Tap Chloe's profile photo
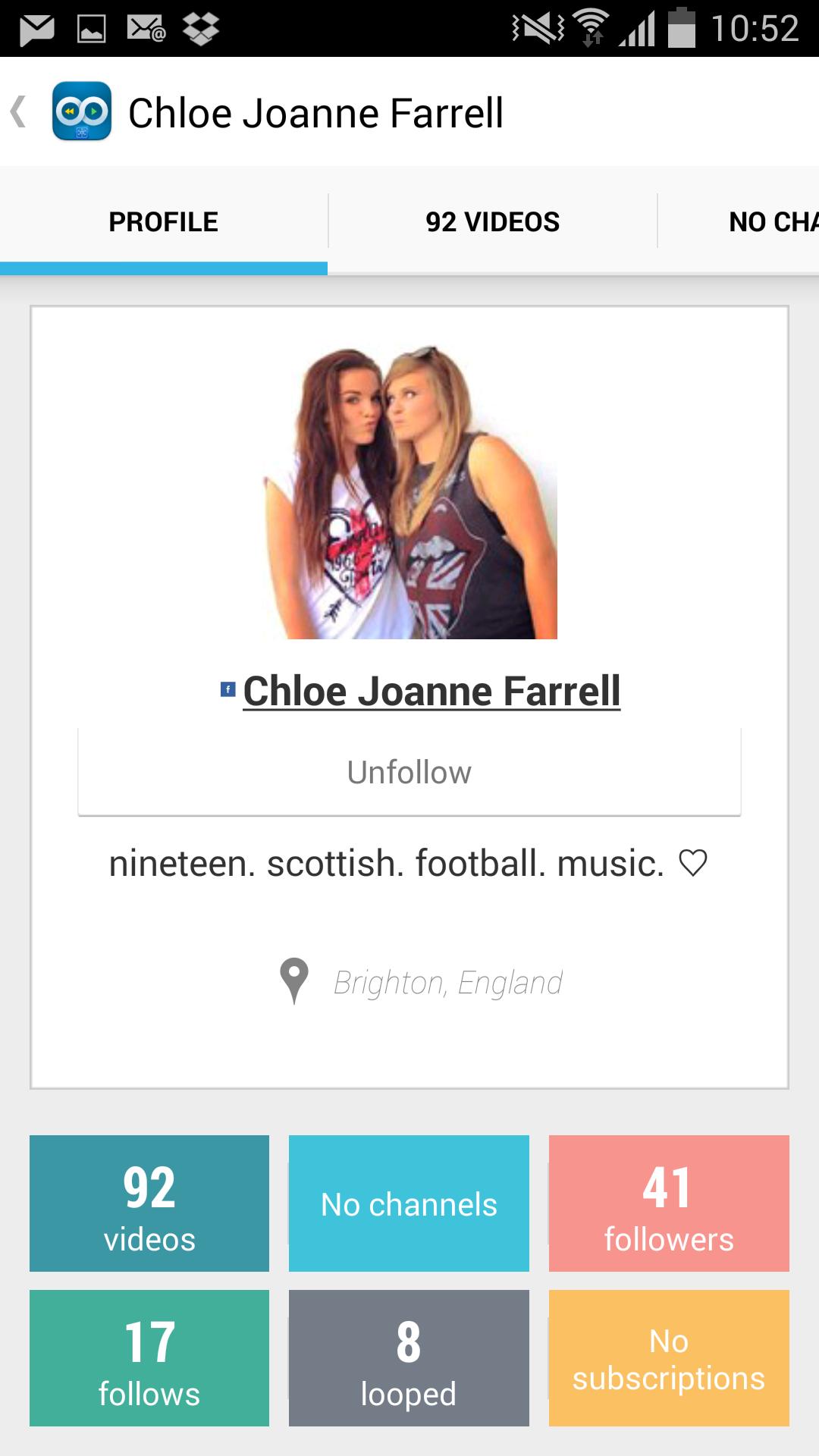 click(x=410, y=493)
